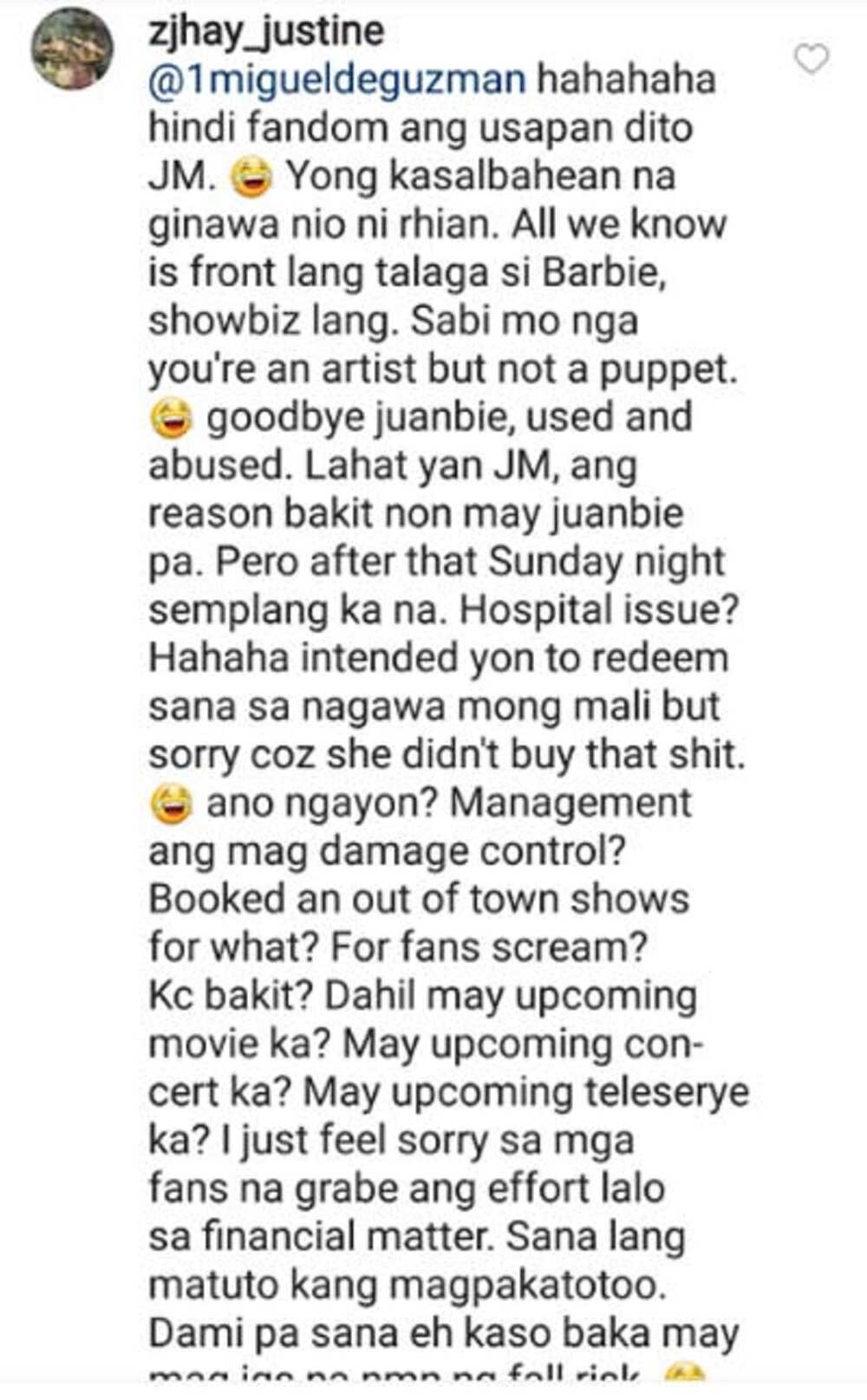Image resolution: width=867 pixels, height=1400 pixels.
Task: Open the zjhay_justine username link
Action: [266, 31]
